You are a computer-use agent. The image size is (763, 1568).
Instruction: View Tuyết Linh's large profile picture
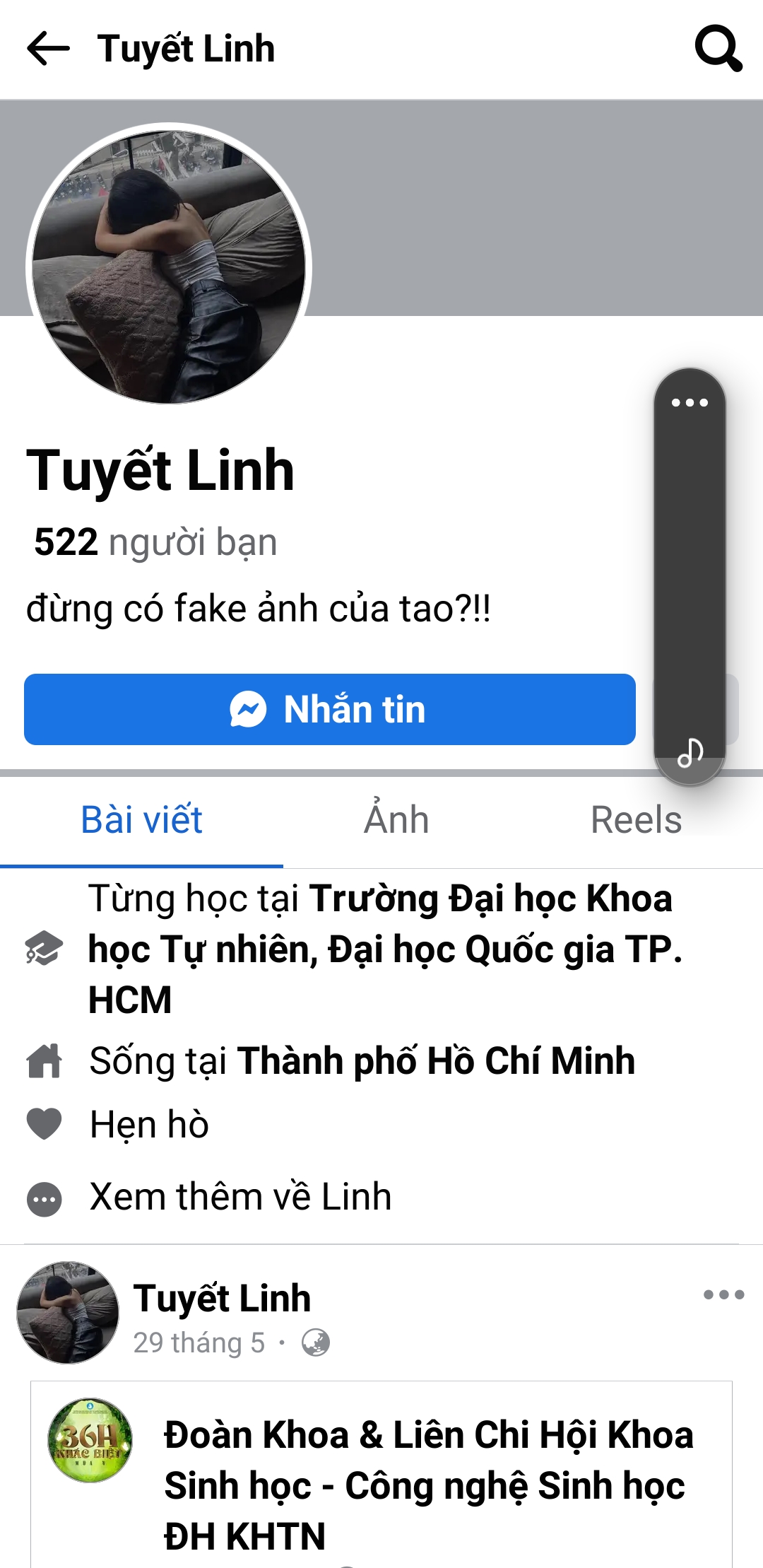pos(169,266)
